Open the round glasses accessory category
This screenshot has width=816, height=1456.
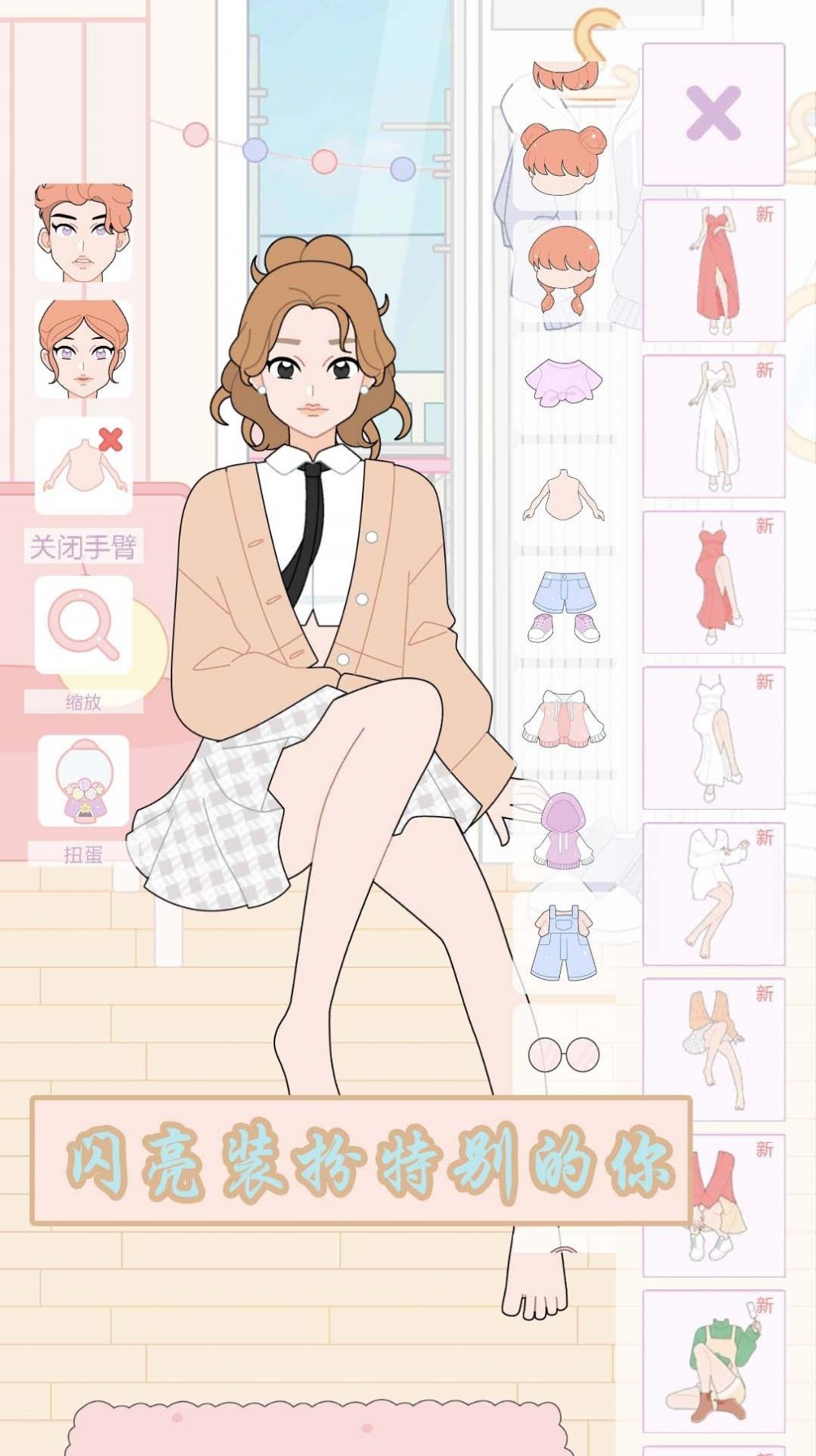[x=564, y=1055]
